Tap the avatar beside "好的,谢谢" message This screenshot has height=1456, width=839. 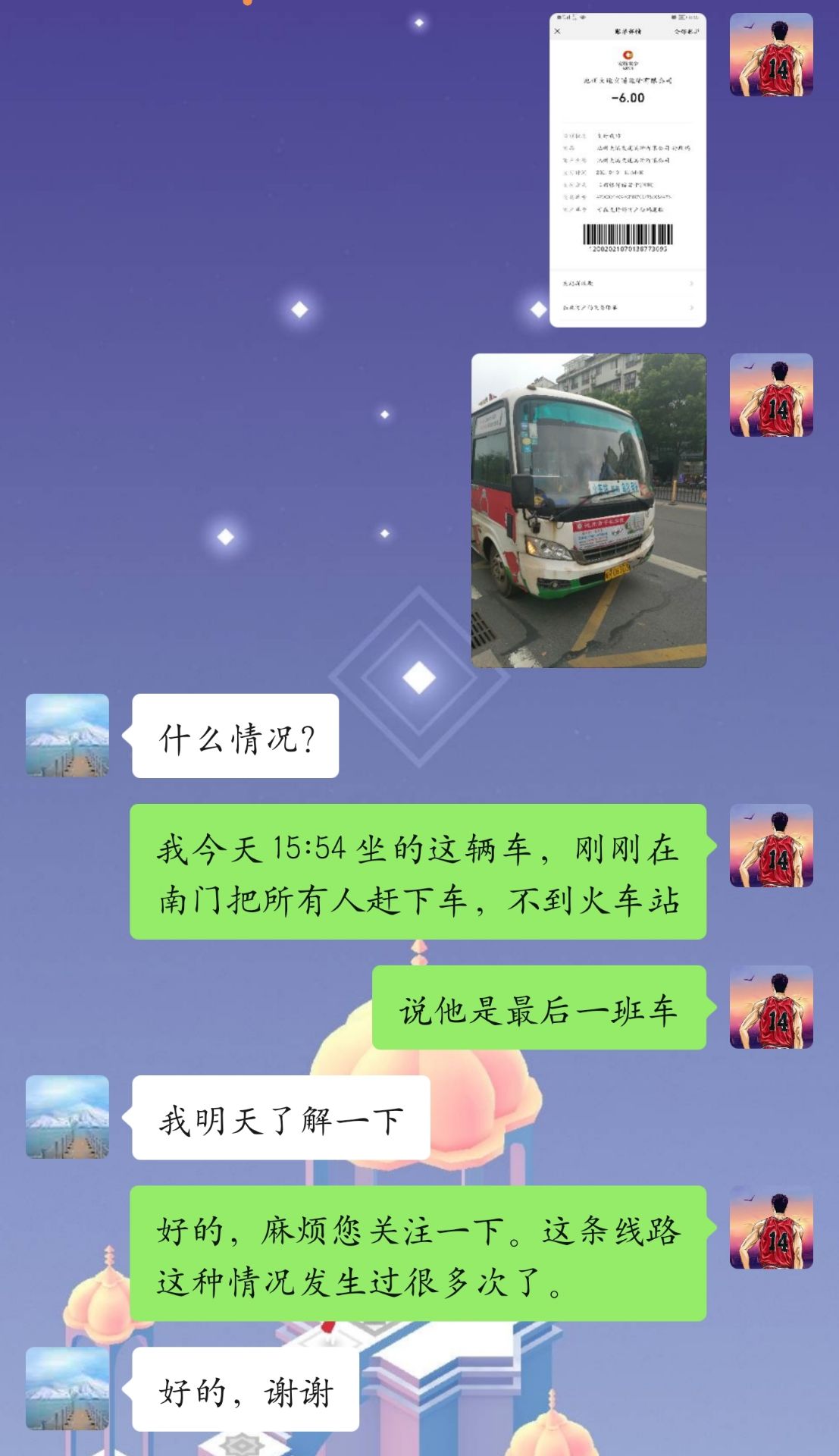67,1389
